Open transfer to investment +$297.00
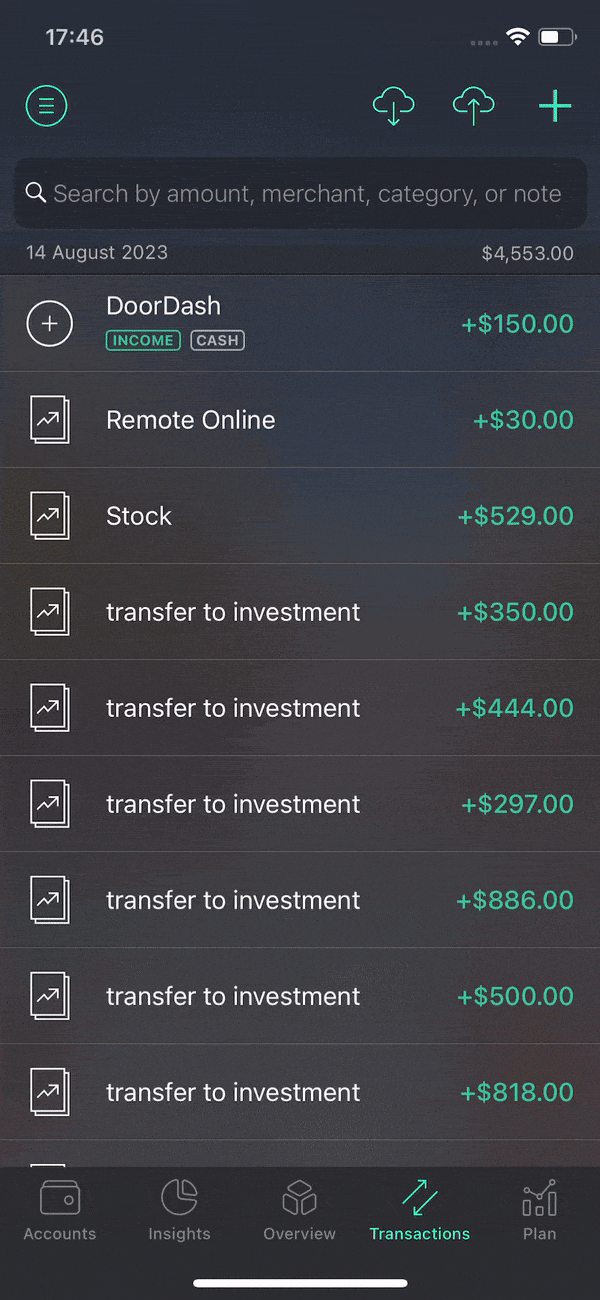The width and height of the screenshot is (600, 1300). [x=300, y=804]
